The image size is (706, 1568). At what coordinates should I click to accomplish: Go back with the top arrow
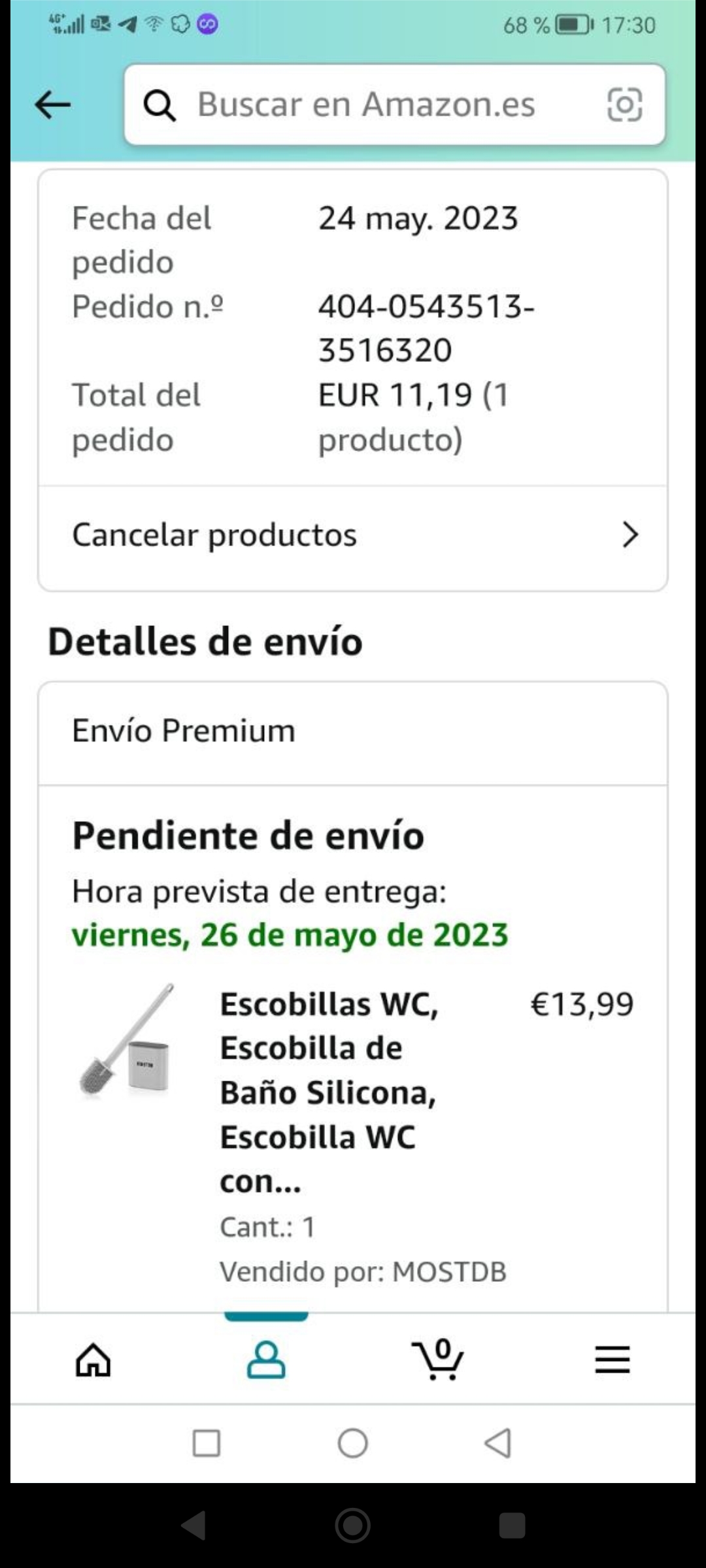(x=53, y=105)
